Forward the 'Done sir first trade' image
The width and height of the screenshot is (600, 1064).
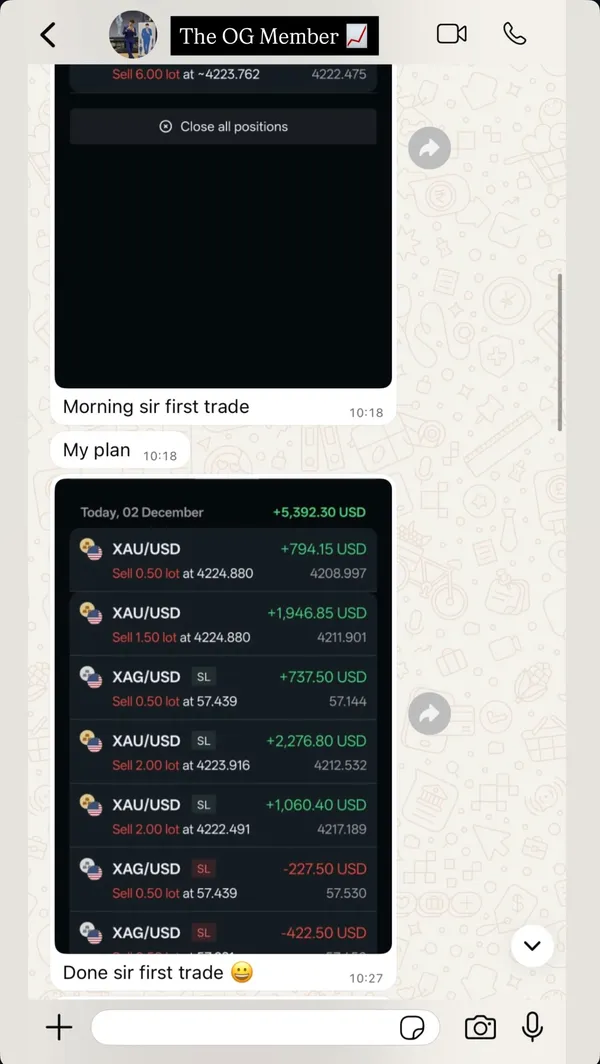pos(429,713)
